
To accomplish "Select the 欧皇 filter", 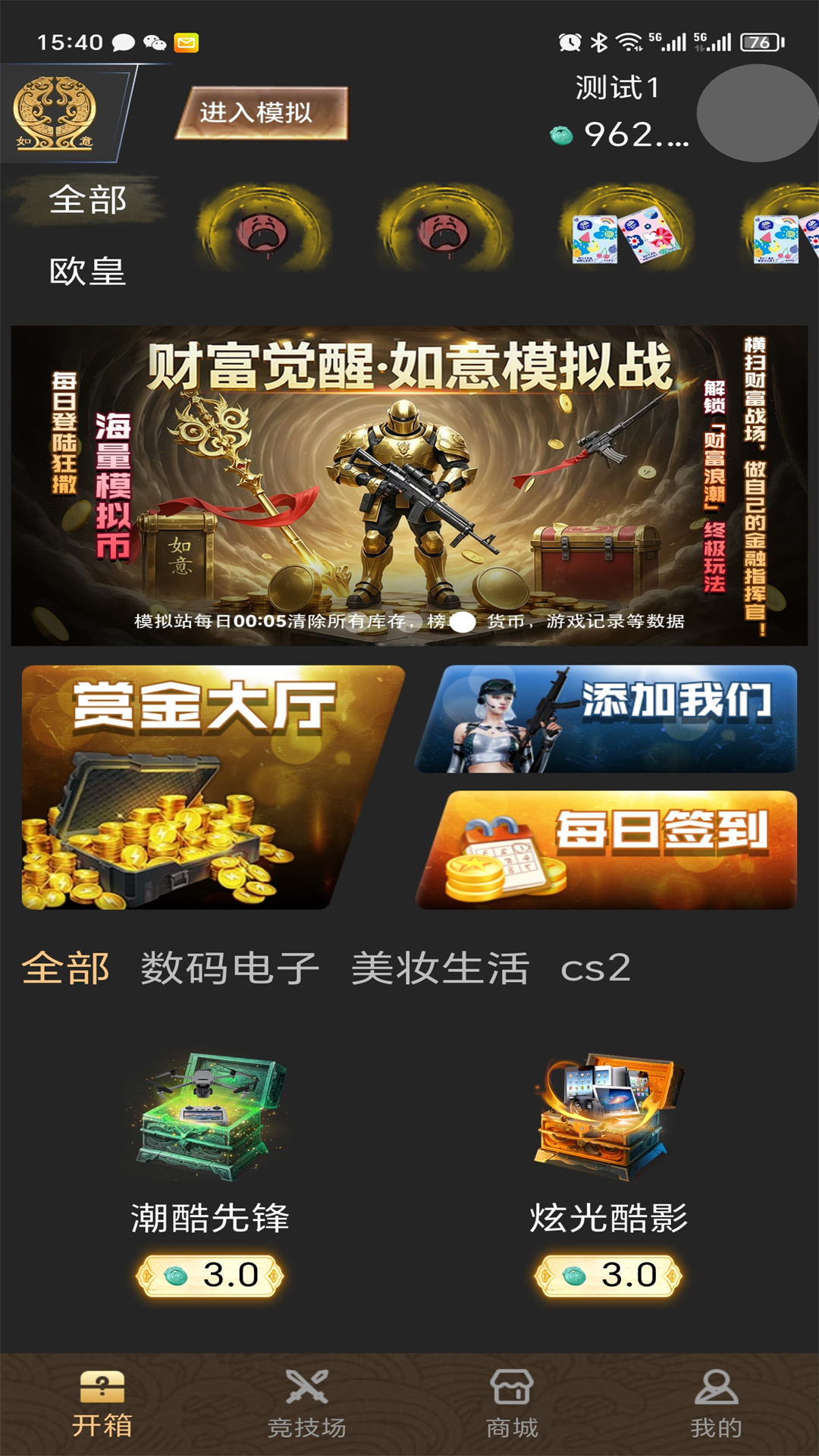I will tap(87, 271).
